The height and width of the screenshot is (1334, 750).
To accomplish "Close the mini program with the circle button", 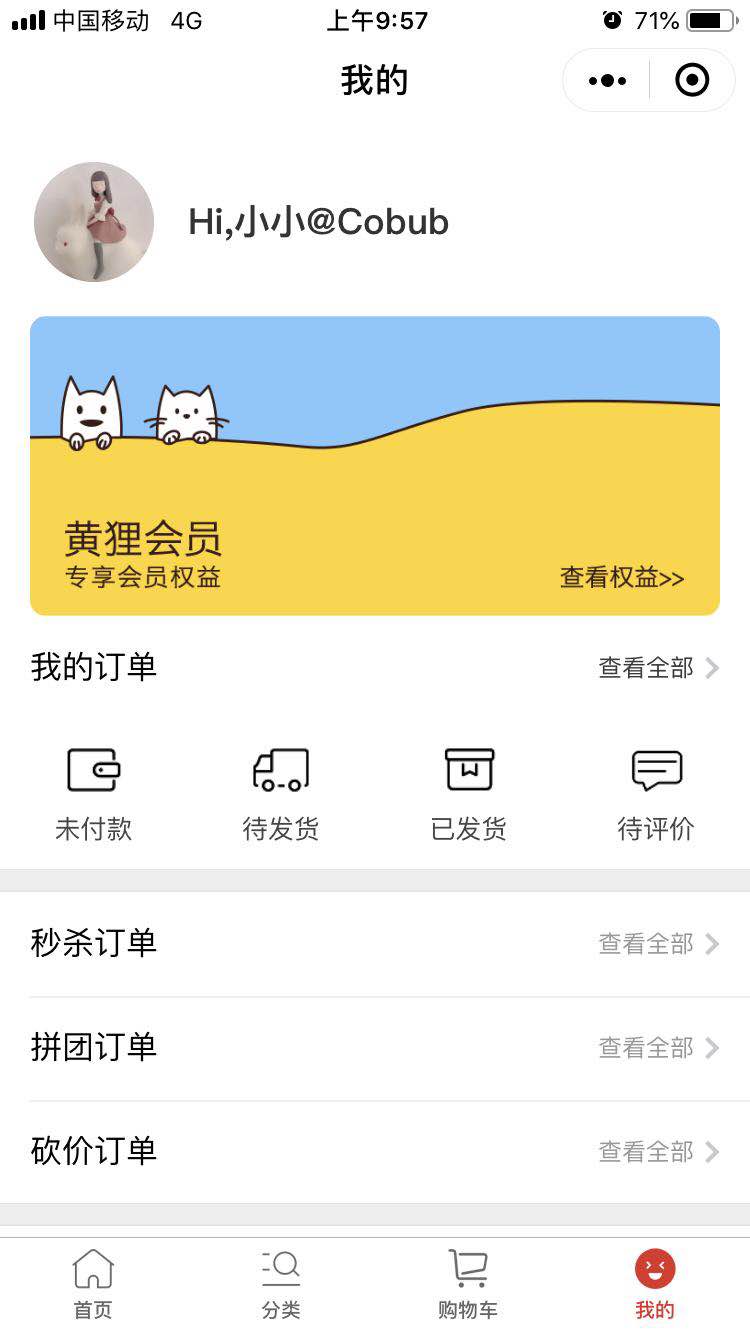I will [x=692, y=80].
